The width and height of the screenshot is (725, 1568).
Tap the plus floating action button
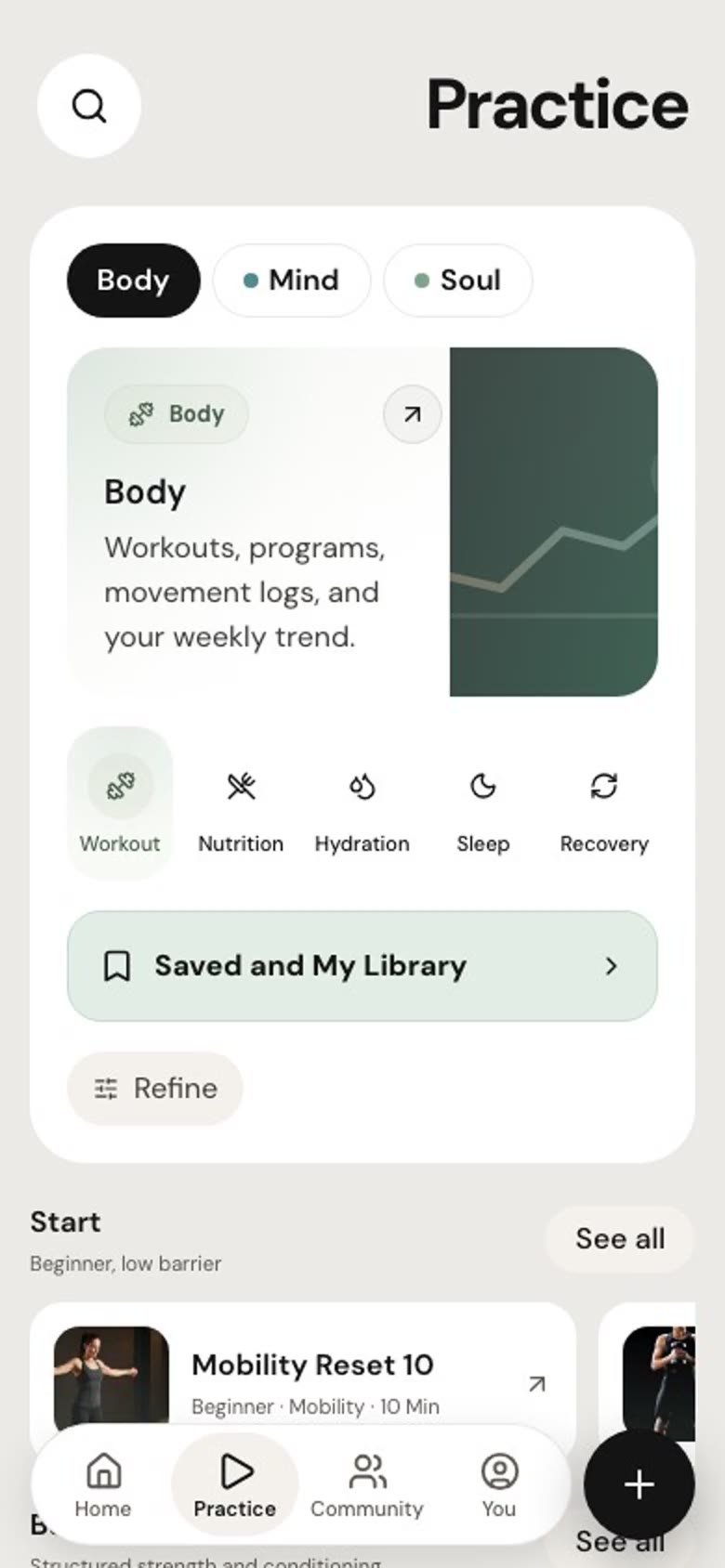639,1484
